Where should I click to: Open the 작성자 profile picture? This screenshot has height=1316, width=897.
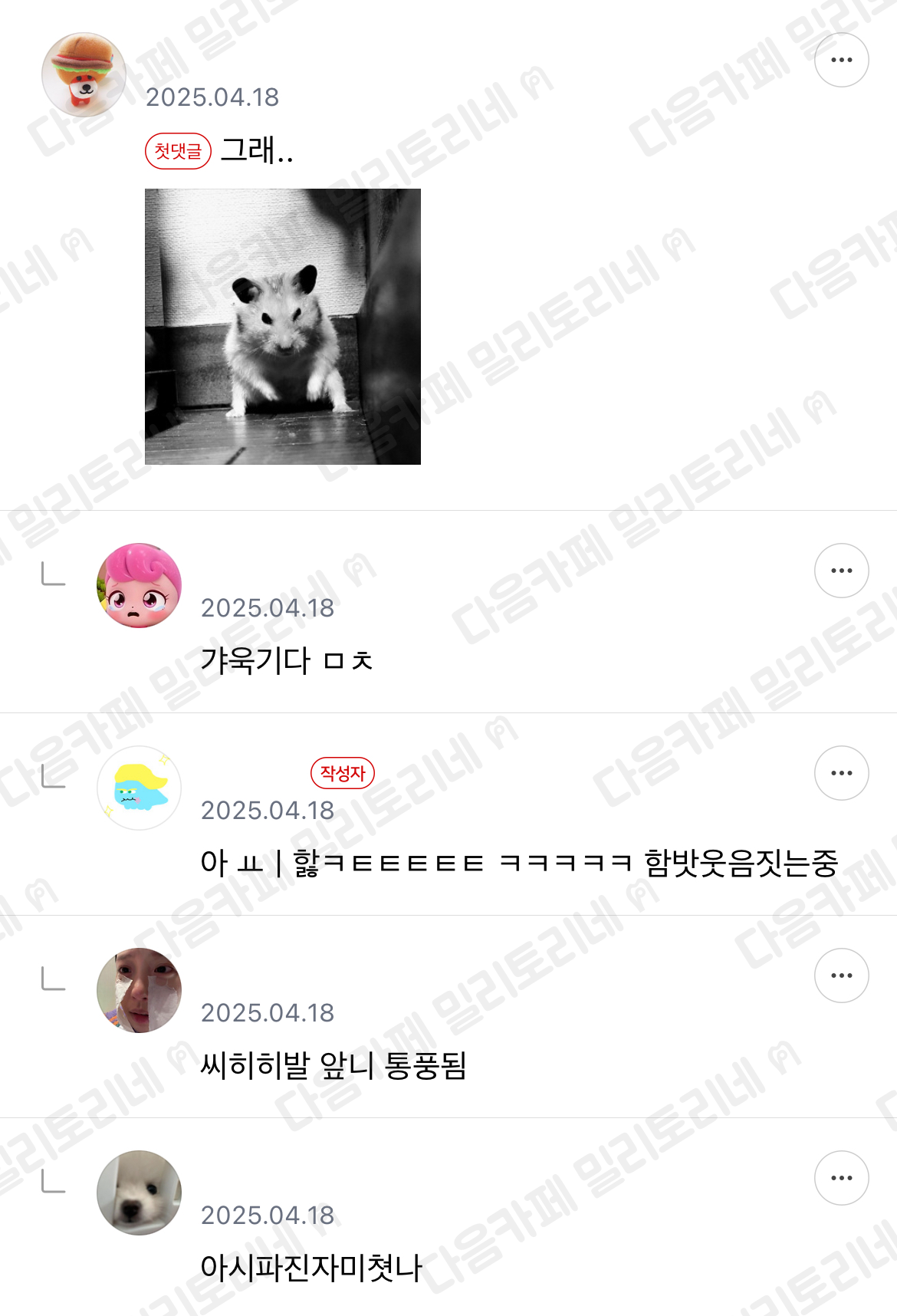click(x=139, y=788)
